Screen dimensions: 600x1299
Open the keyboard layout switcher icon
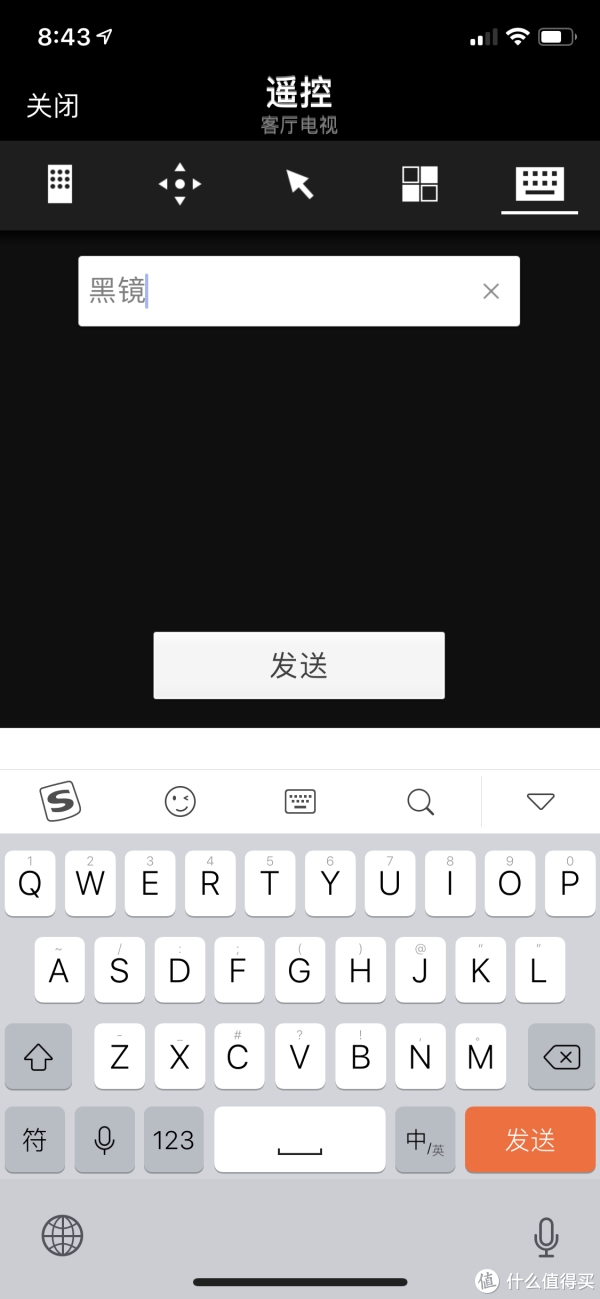pos(300,801)
